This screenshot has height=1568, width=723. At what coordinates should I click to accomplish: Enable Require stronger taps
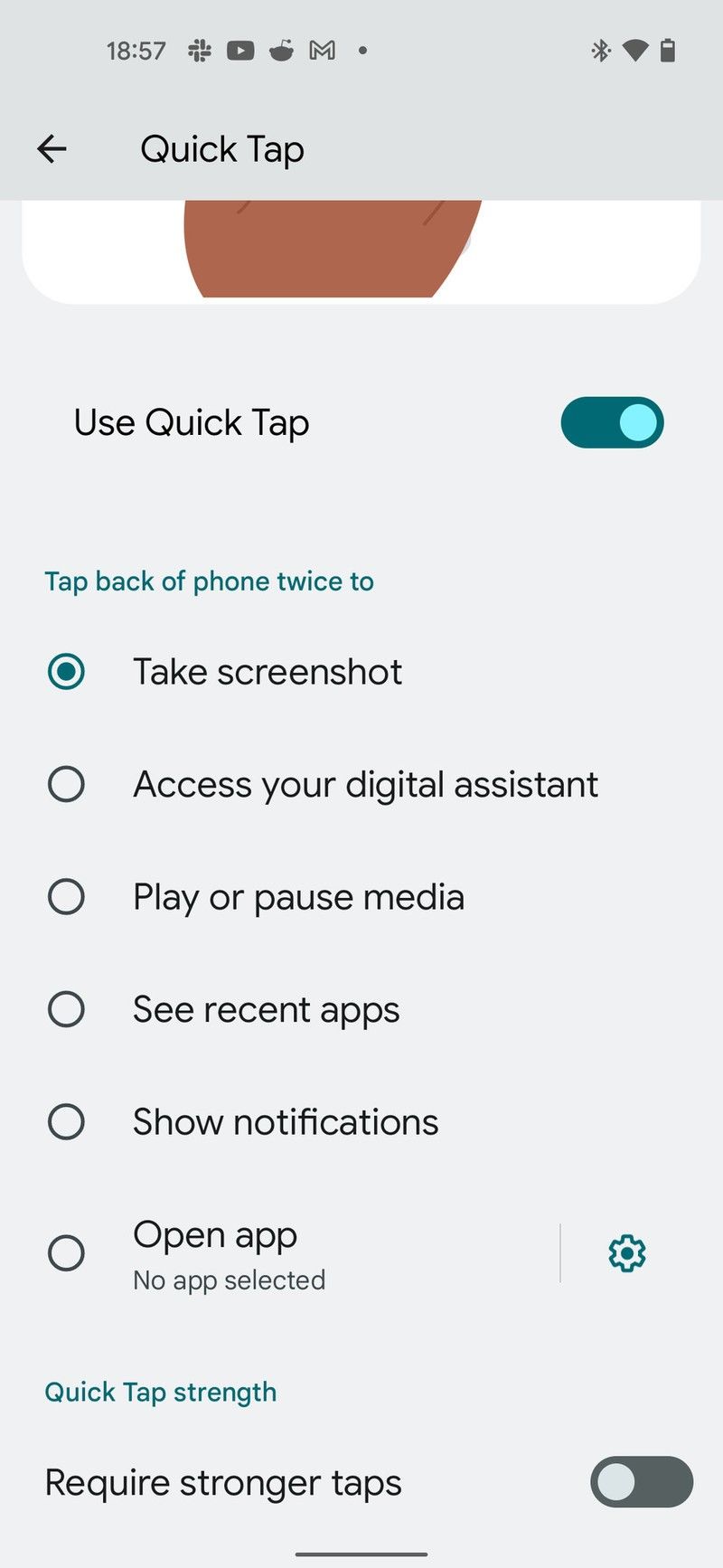(x=641, y=1482)
